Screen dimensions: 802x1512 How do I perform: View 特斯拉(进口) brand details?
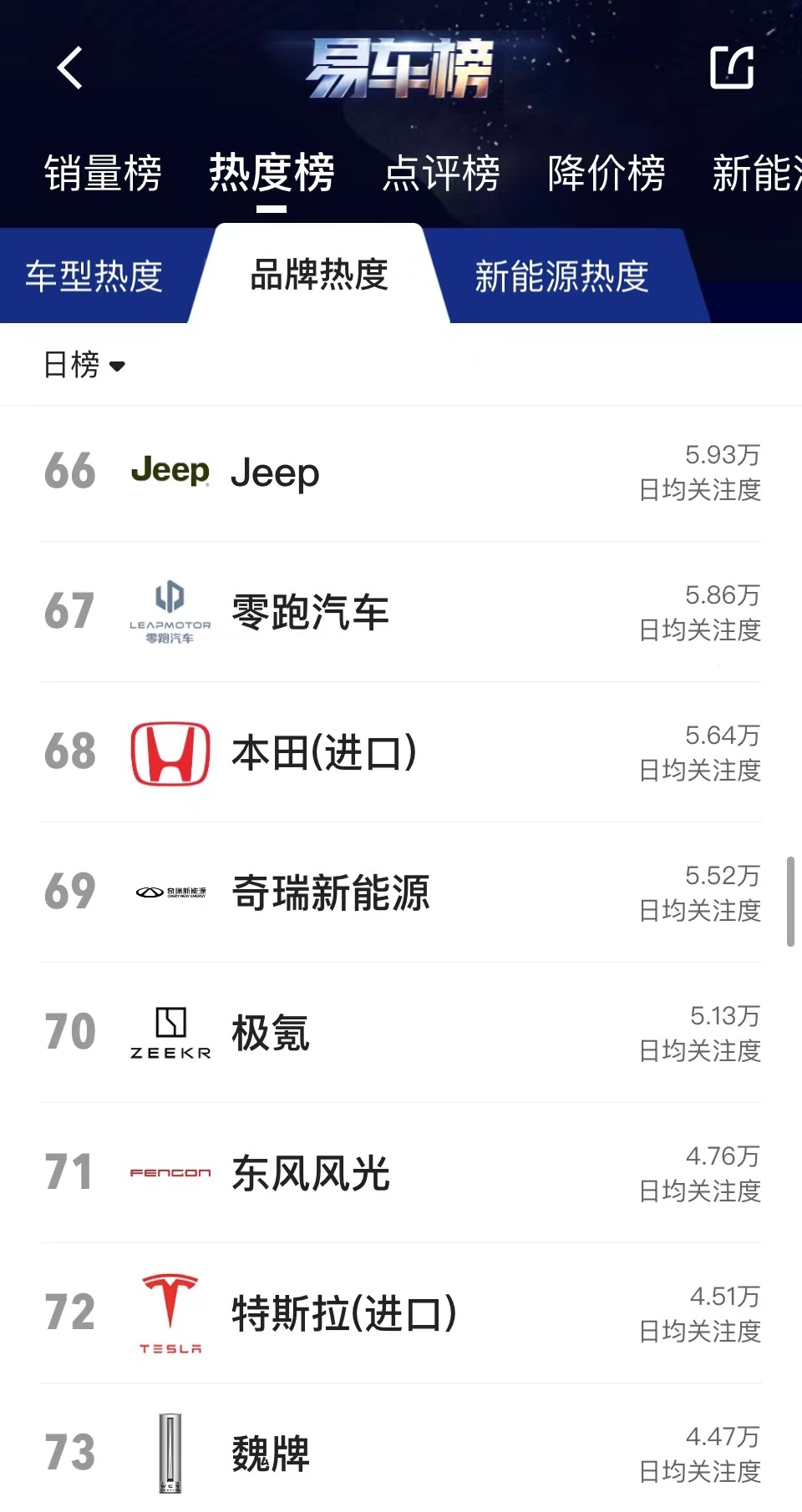401,1313
